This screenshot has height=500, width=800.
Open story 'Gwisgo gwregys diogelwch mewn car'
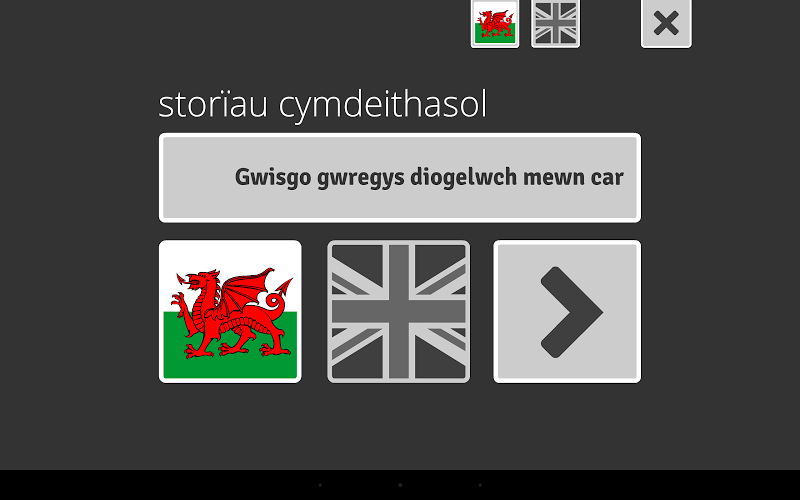[399, 178]
